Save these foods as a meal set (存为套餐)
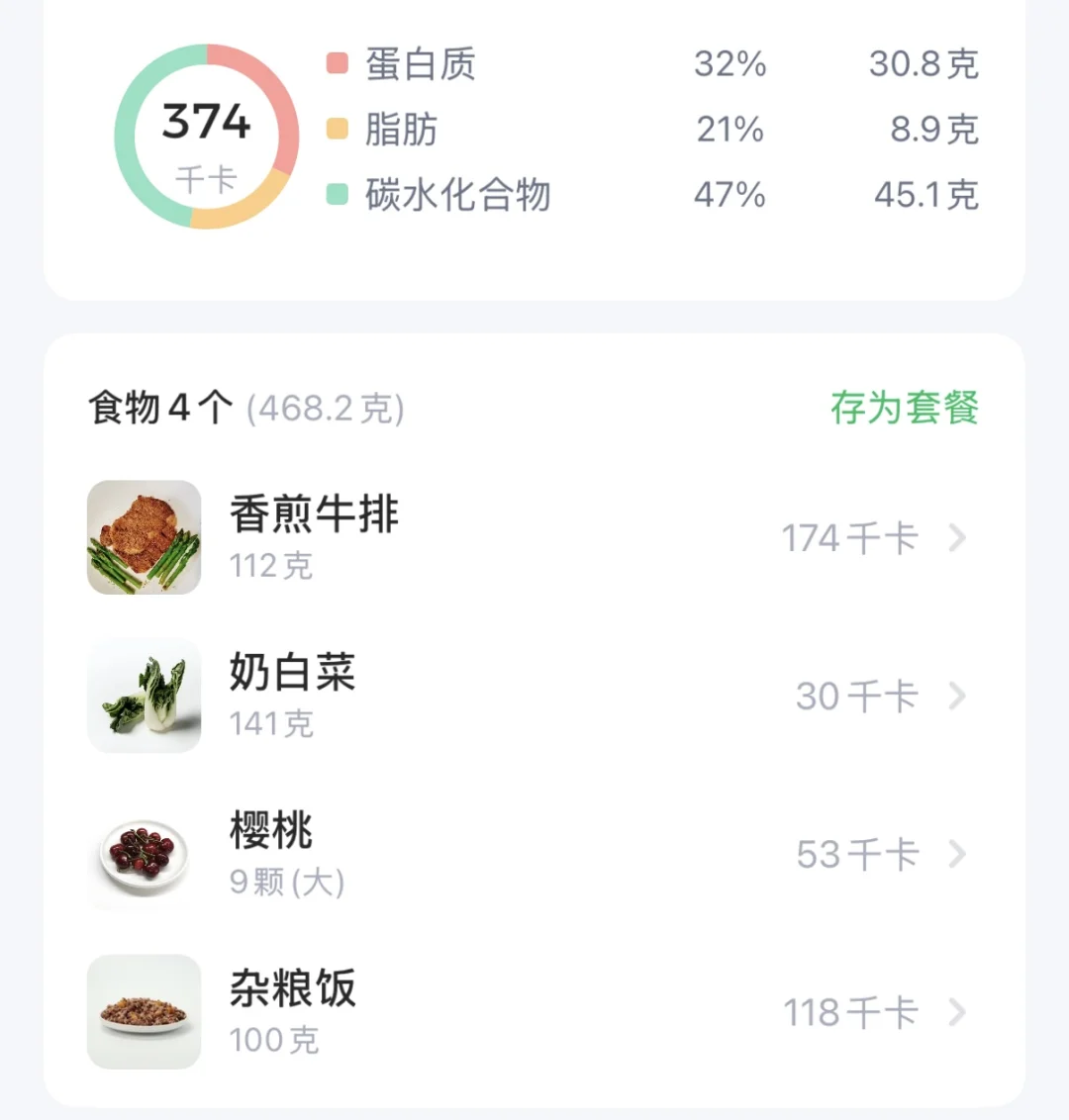Screen dimensions: 1069x1120 pos(904,408)
